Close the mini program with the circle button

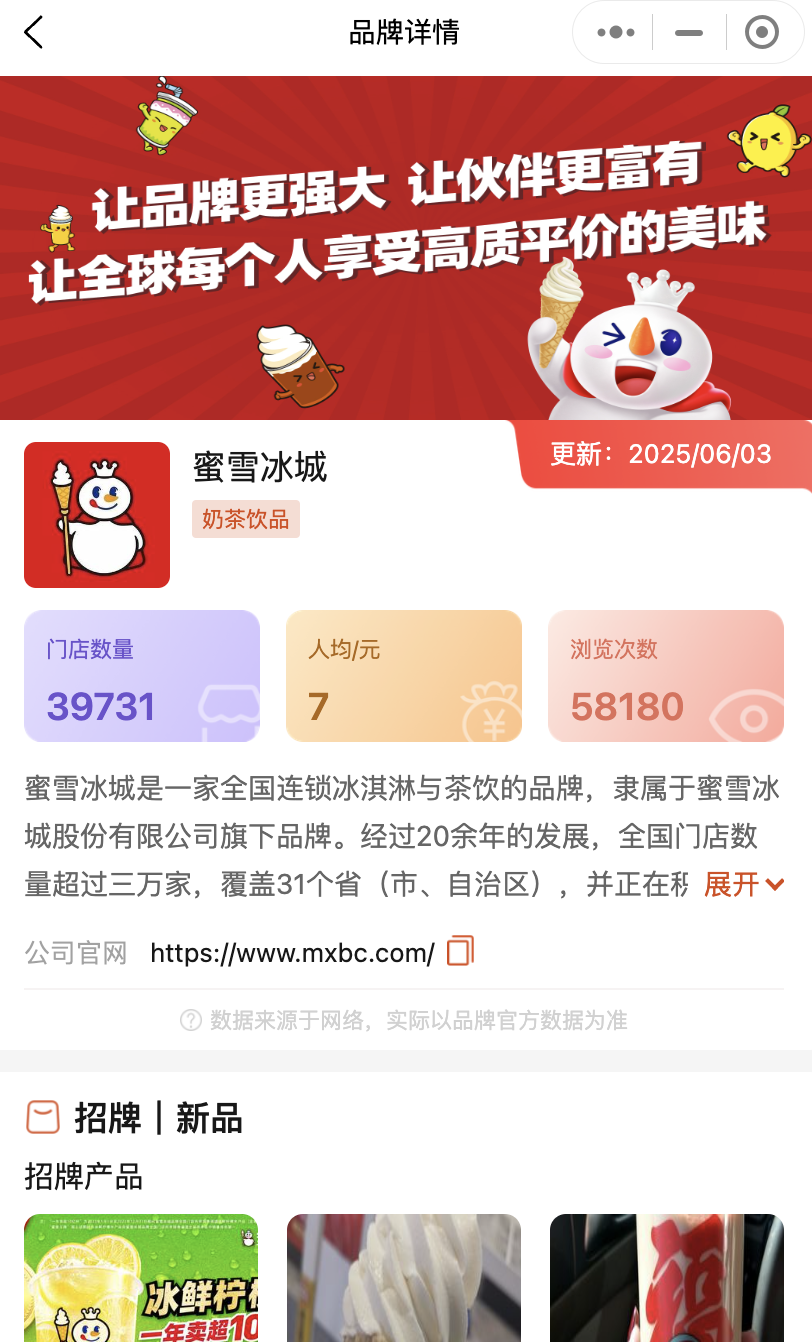[x=762, y=33]
